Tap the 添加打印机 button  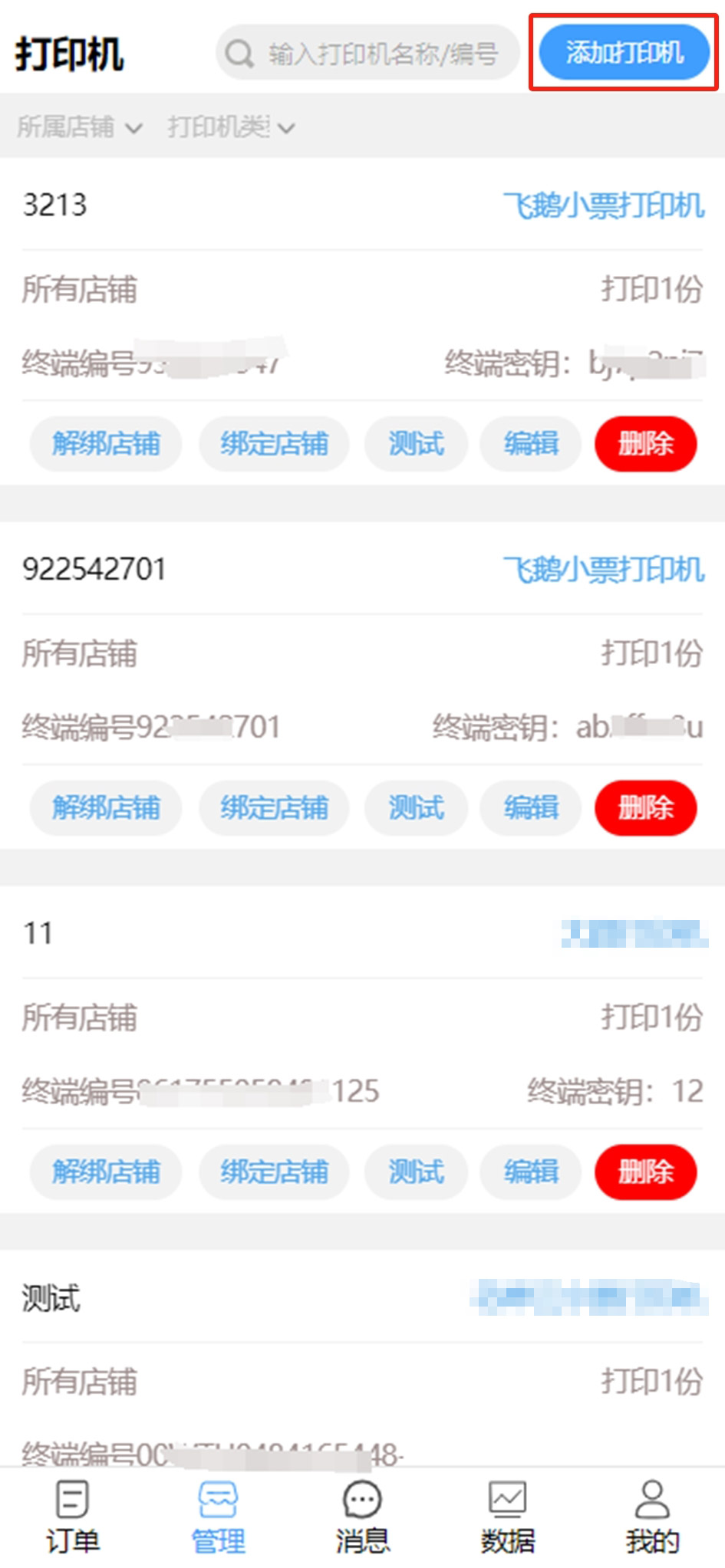coord(624,53)
